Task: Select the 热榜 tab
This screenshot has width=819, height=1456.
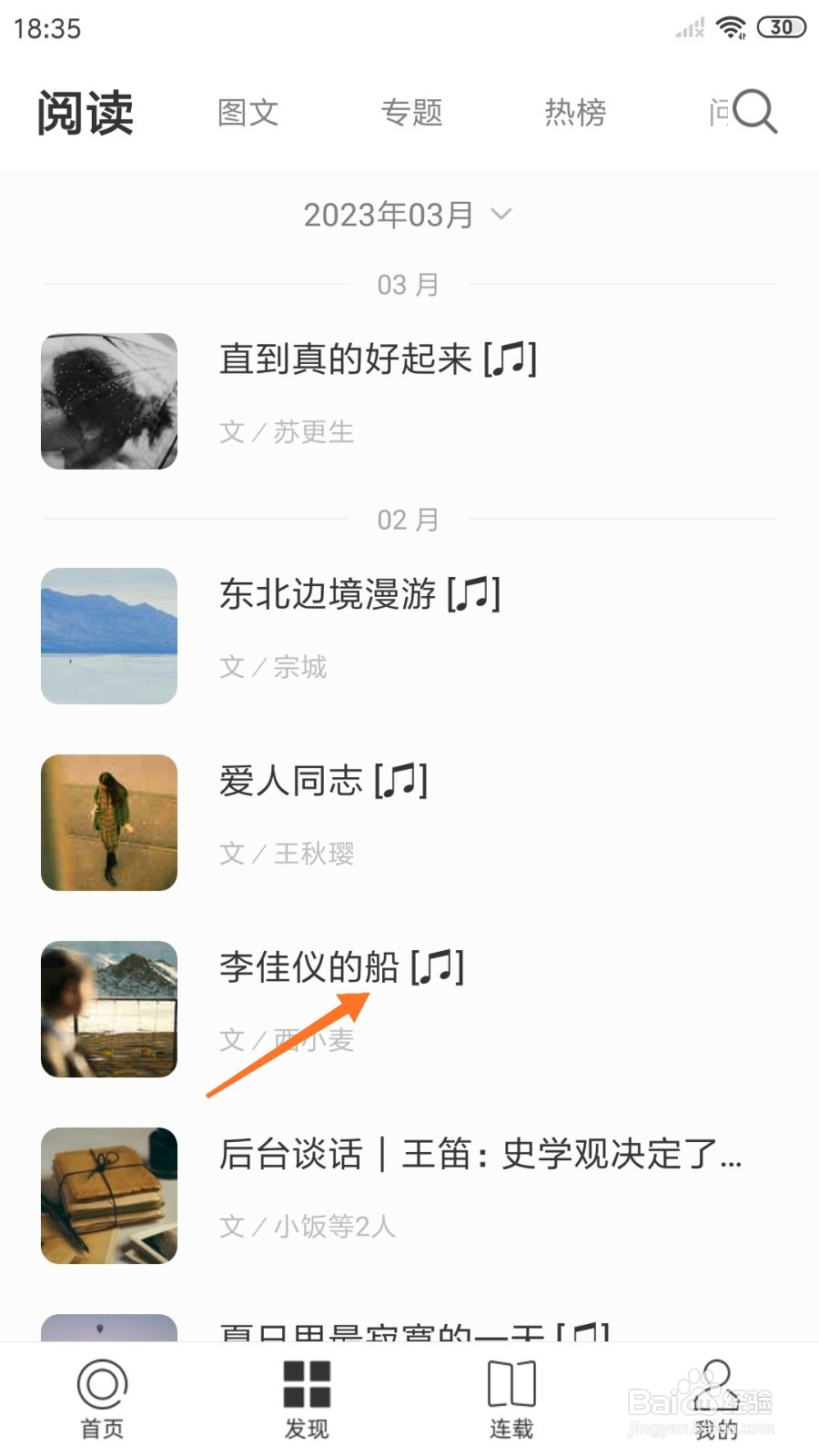Action: [575, 111]
